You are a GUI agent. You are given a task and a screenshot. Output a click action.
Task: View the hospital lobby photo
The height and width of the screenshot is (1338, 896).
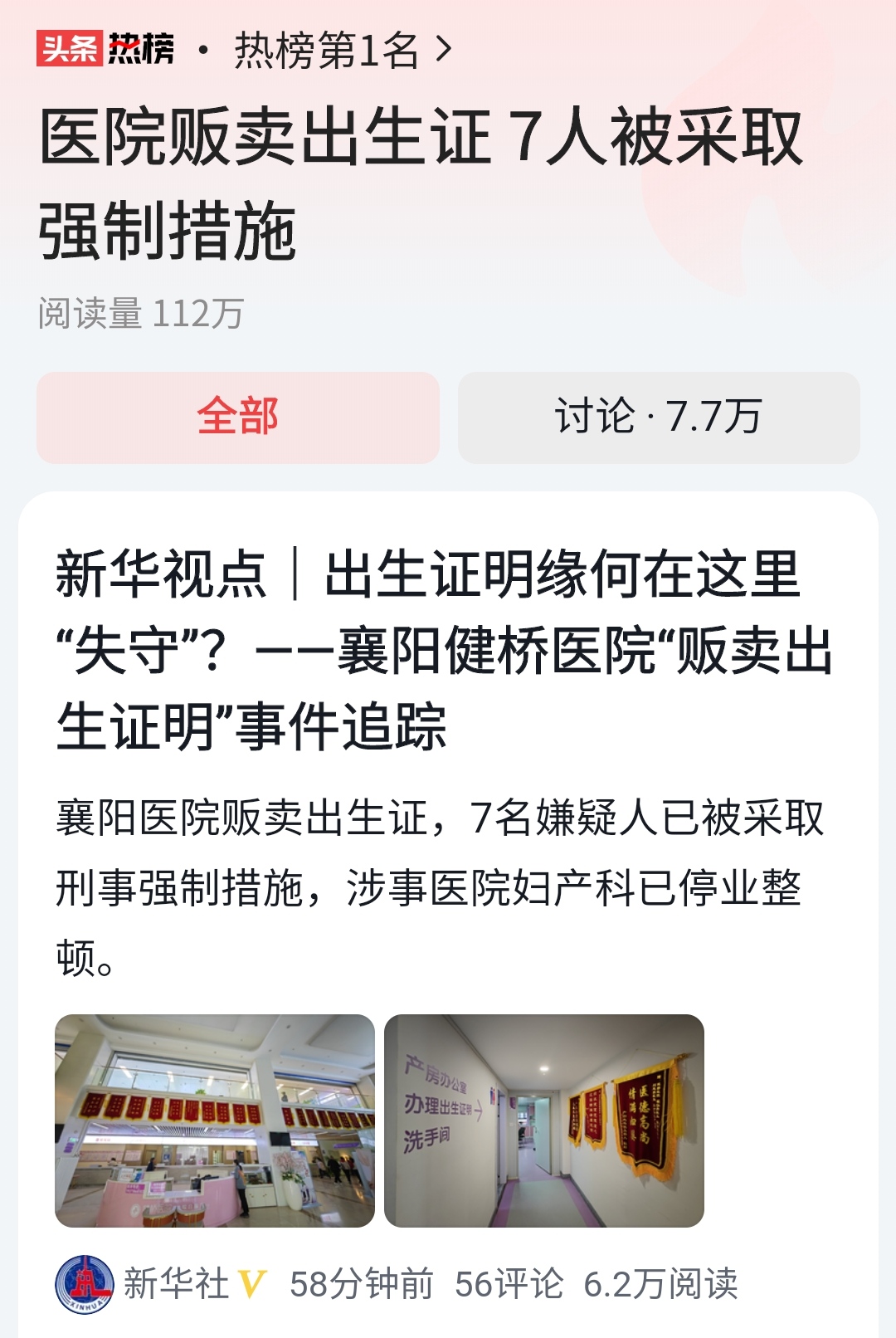215,1121
